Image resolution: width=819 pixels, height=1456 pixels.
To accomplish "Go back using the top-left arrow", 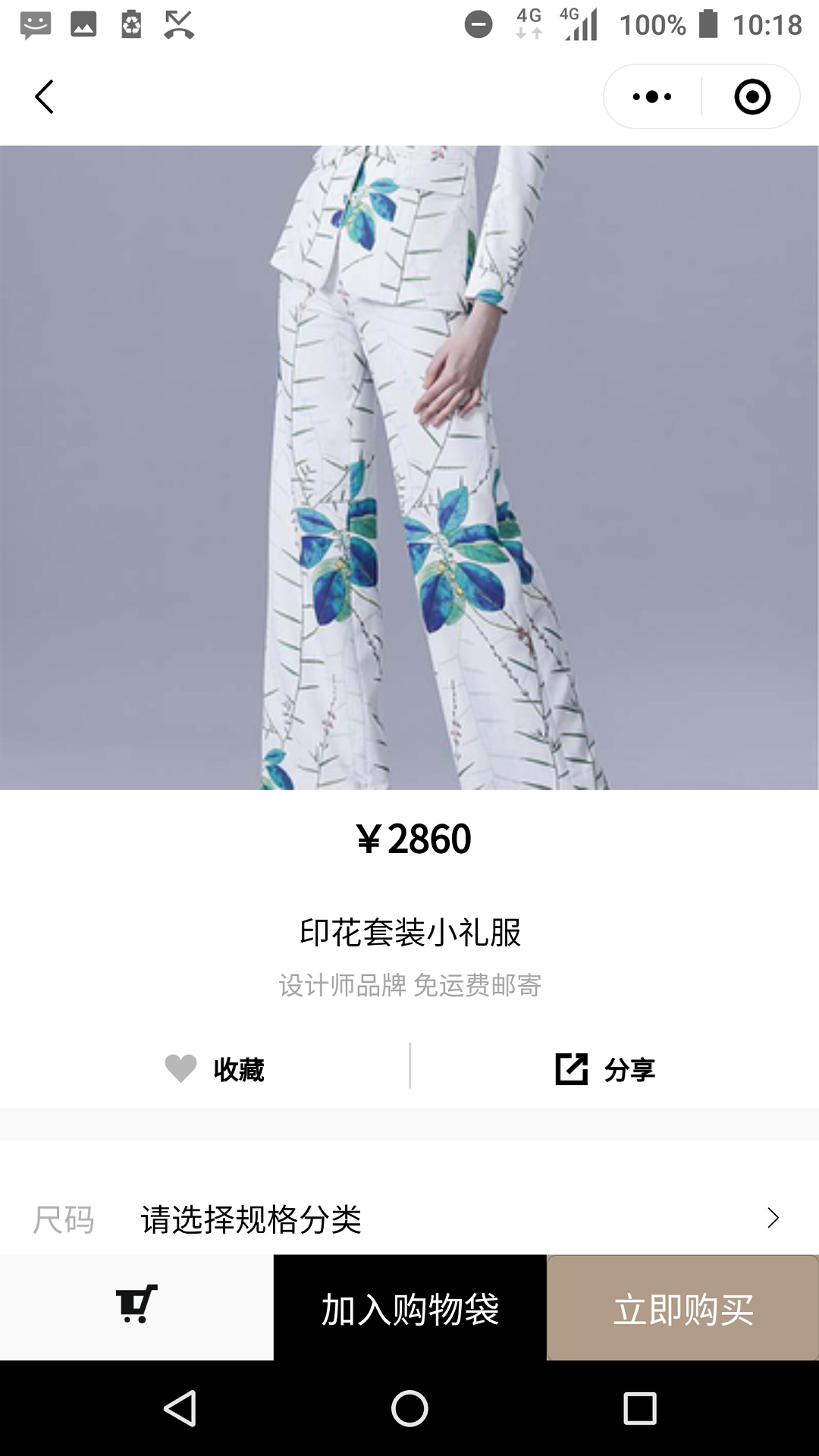I will 45,97.
